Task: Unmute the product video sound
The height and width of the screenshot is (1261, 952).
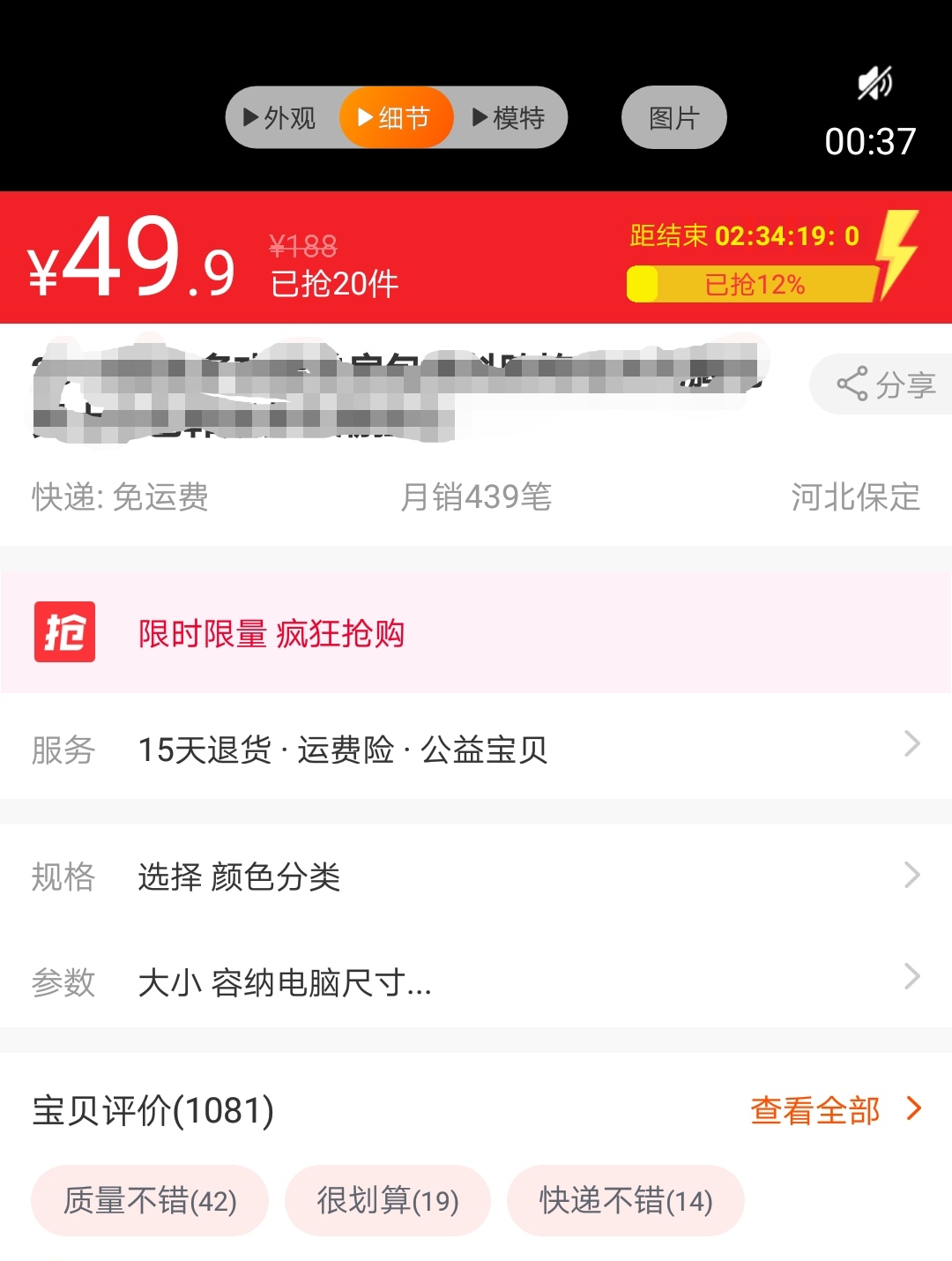Action: [874, 83]
